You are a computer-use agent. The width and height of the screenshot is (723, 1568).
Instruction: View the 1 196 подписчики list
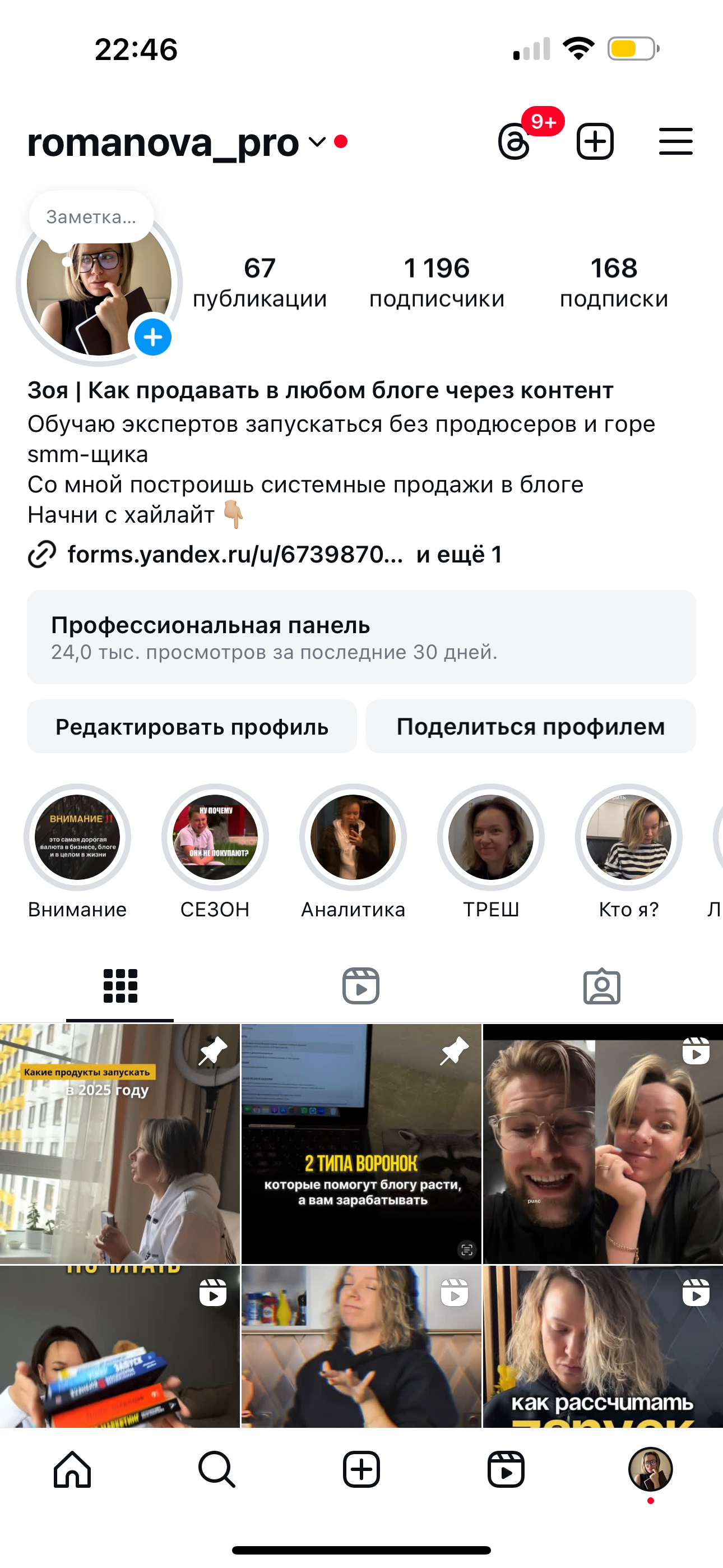click(437, 283)
